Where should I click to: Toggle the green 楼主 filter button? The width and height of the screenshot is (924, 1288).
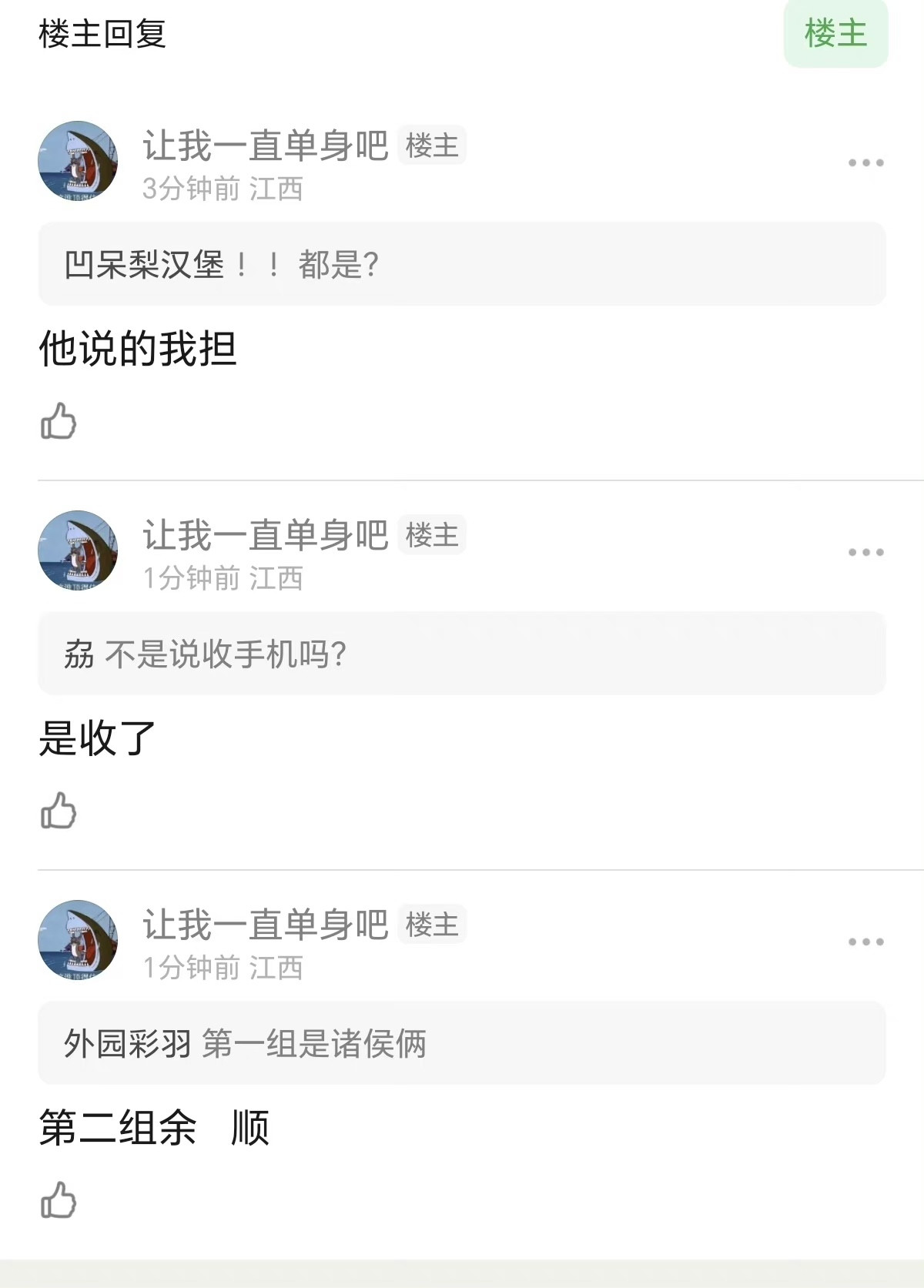coord(835,33)
